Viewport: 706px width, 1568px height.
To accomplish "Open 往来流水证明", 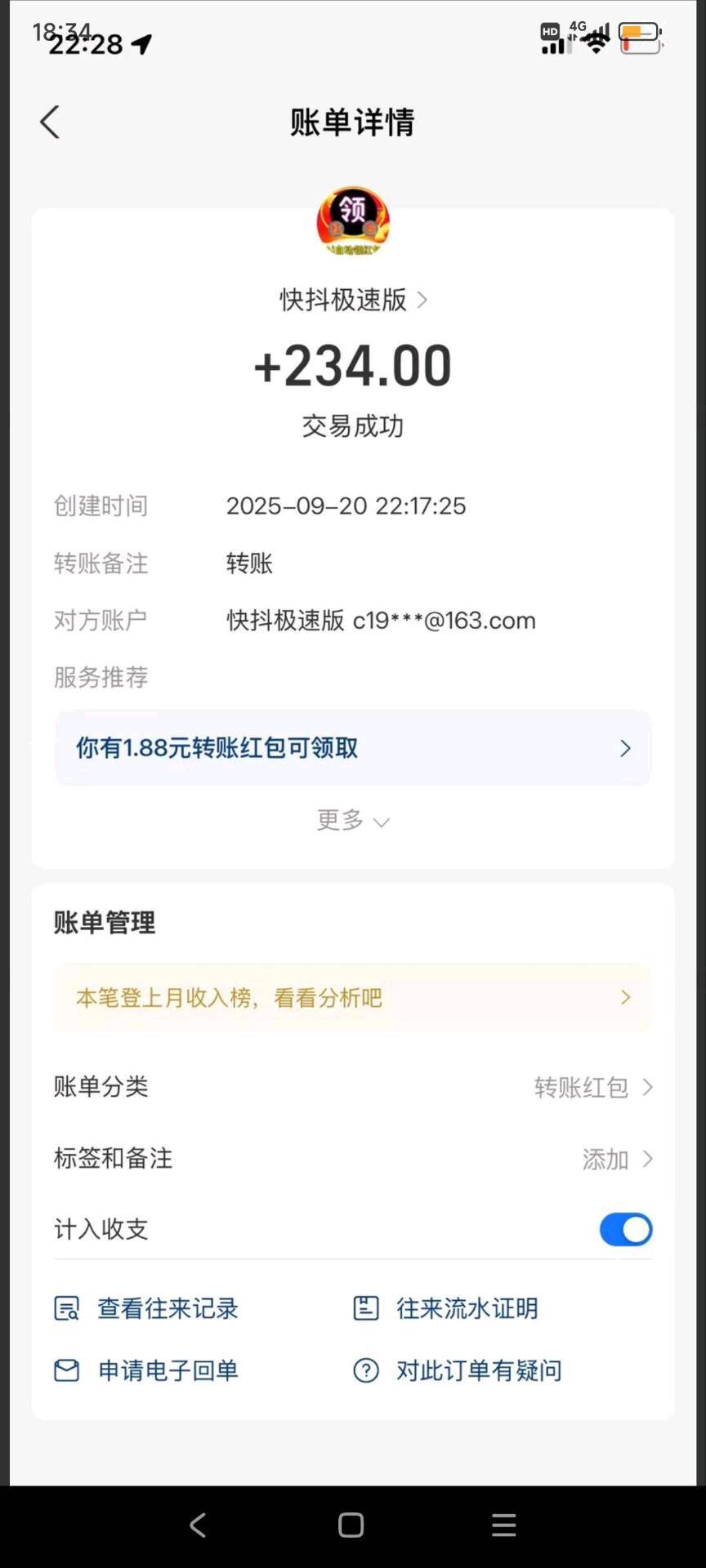I will [x=446, y=1308].
